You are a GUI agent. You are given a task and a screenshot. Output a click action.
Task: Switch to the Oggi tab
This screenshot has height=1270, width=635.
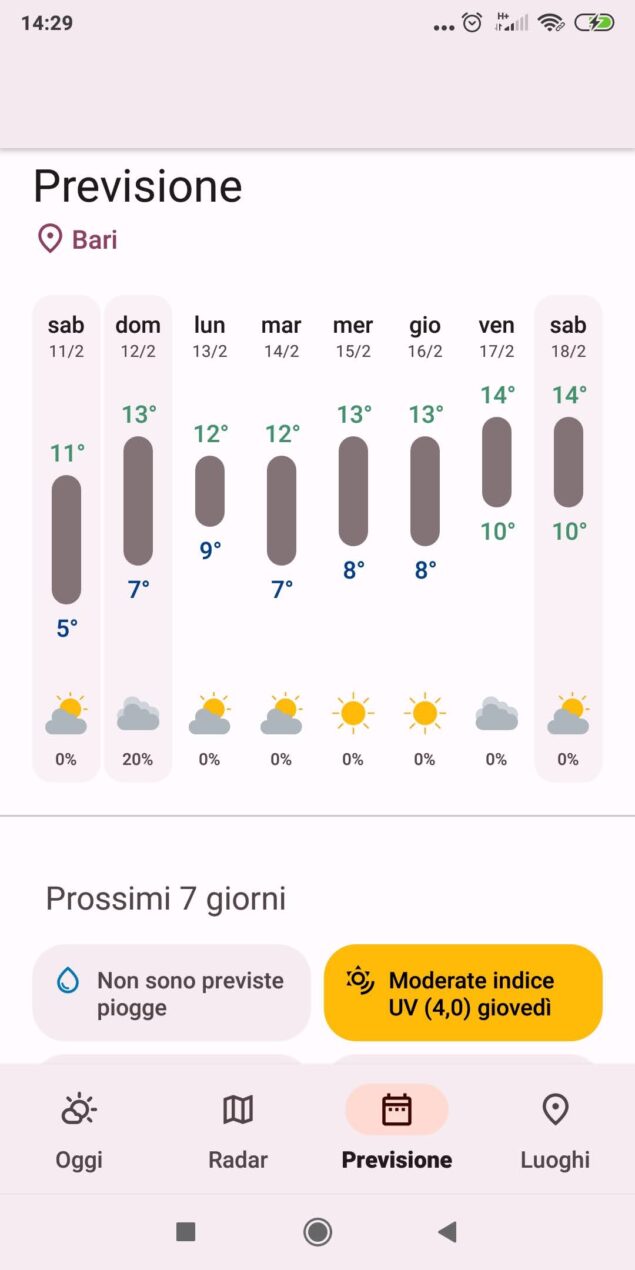coord(79,1130)
